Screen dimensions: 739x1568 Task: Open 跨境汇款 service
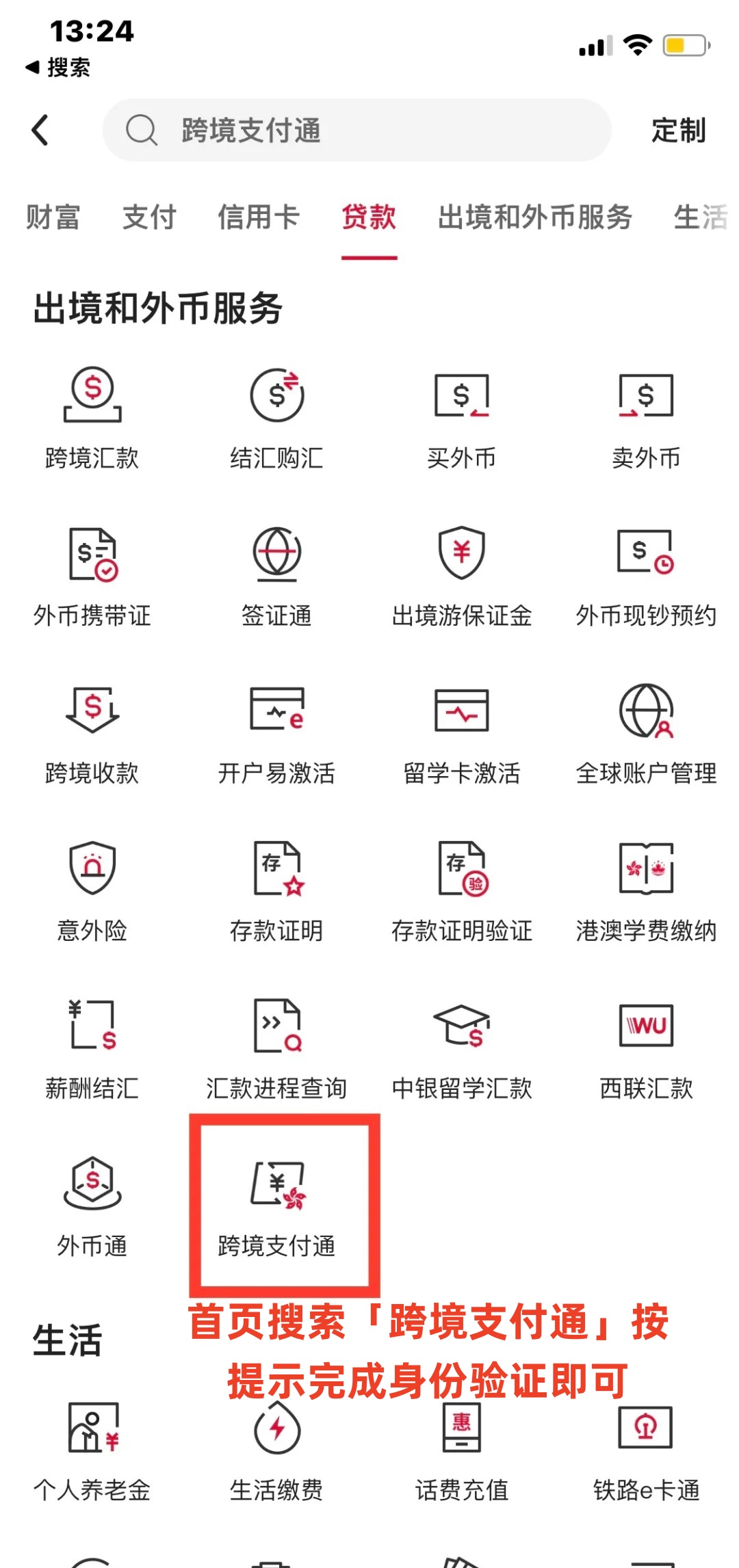click(x=92, y=418)
